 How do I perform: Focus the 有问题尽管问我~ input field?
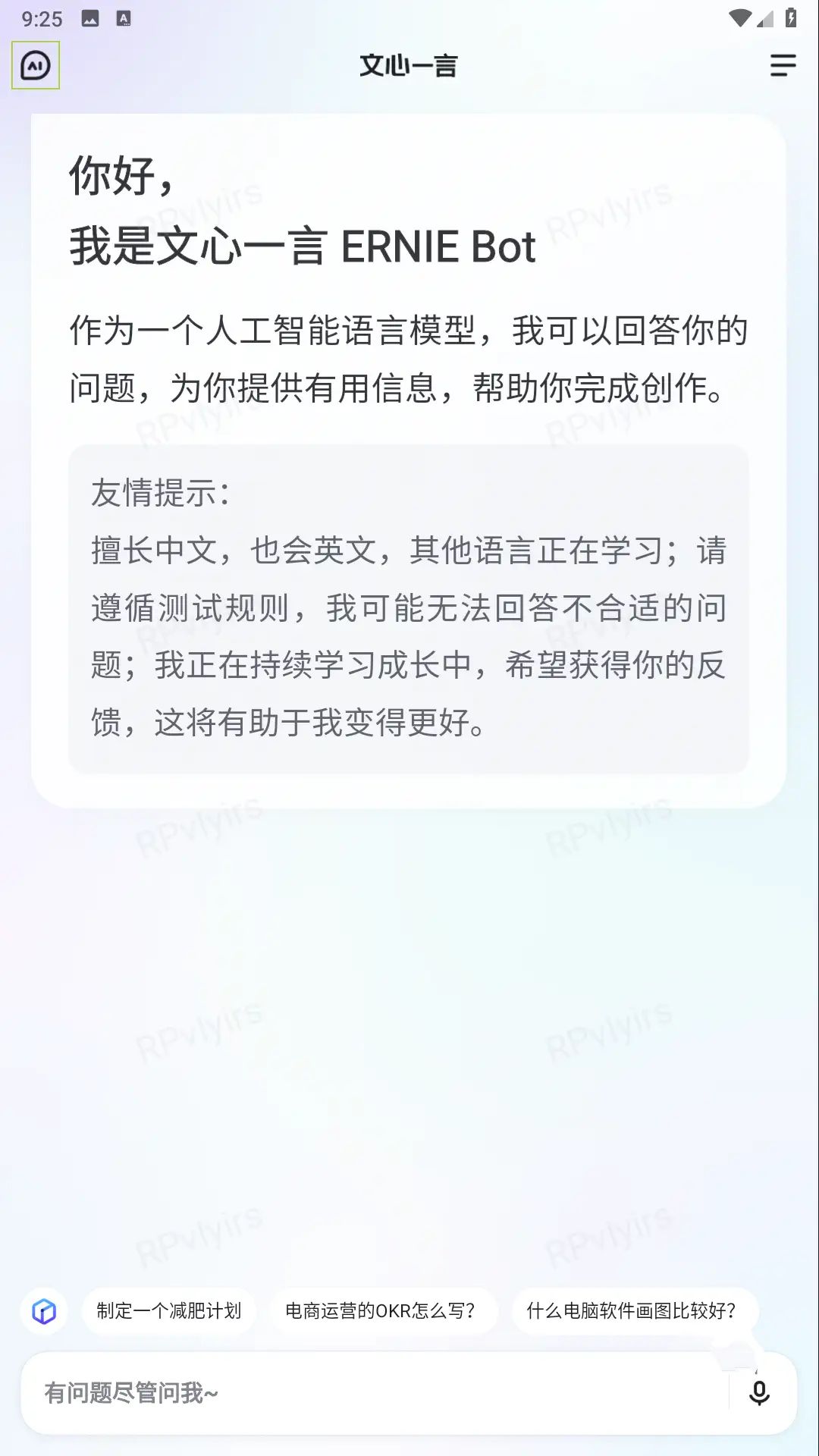pos(372,1393)
